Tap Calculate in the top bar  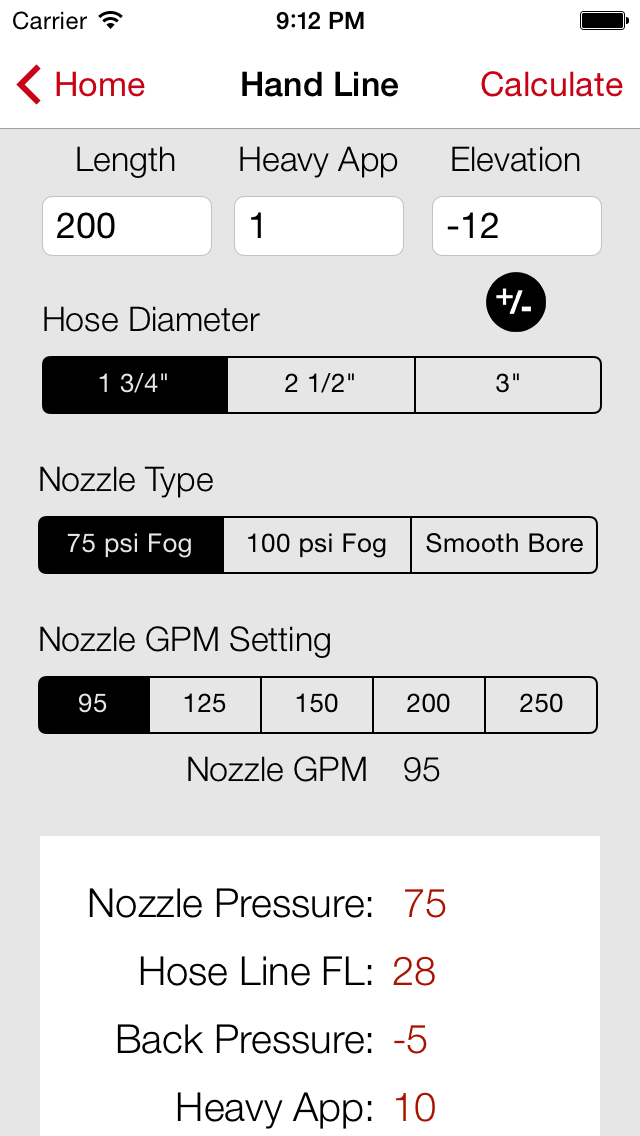coord(551,85)
